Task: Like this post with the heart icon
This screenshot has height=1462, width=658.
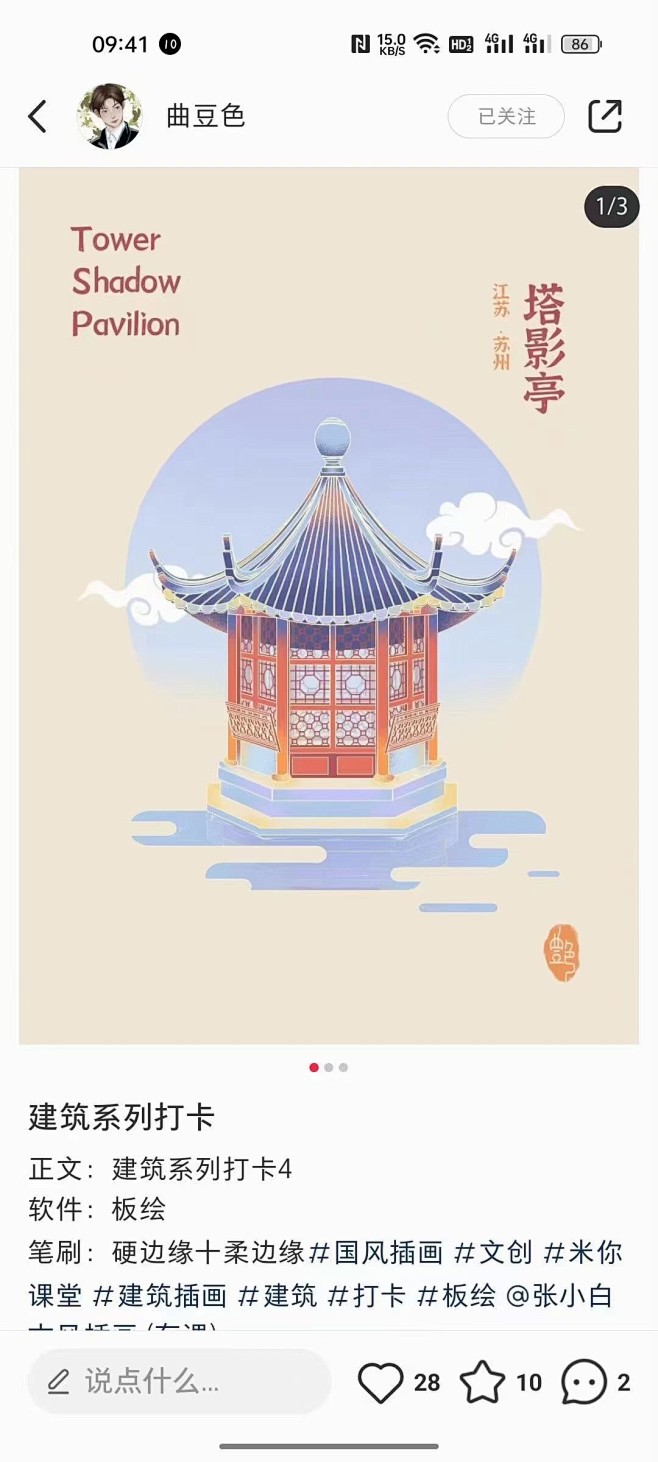Action: (381, 1383)
